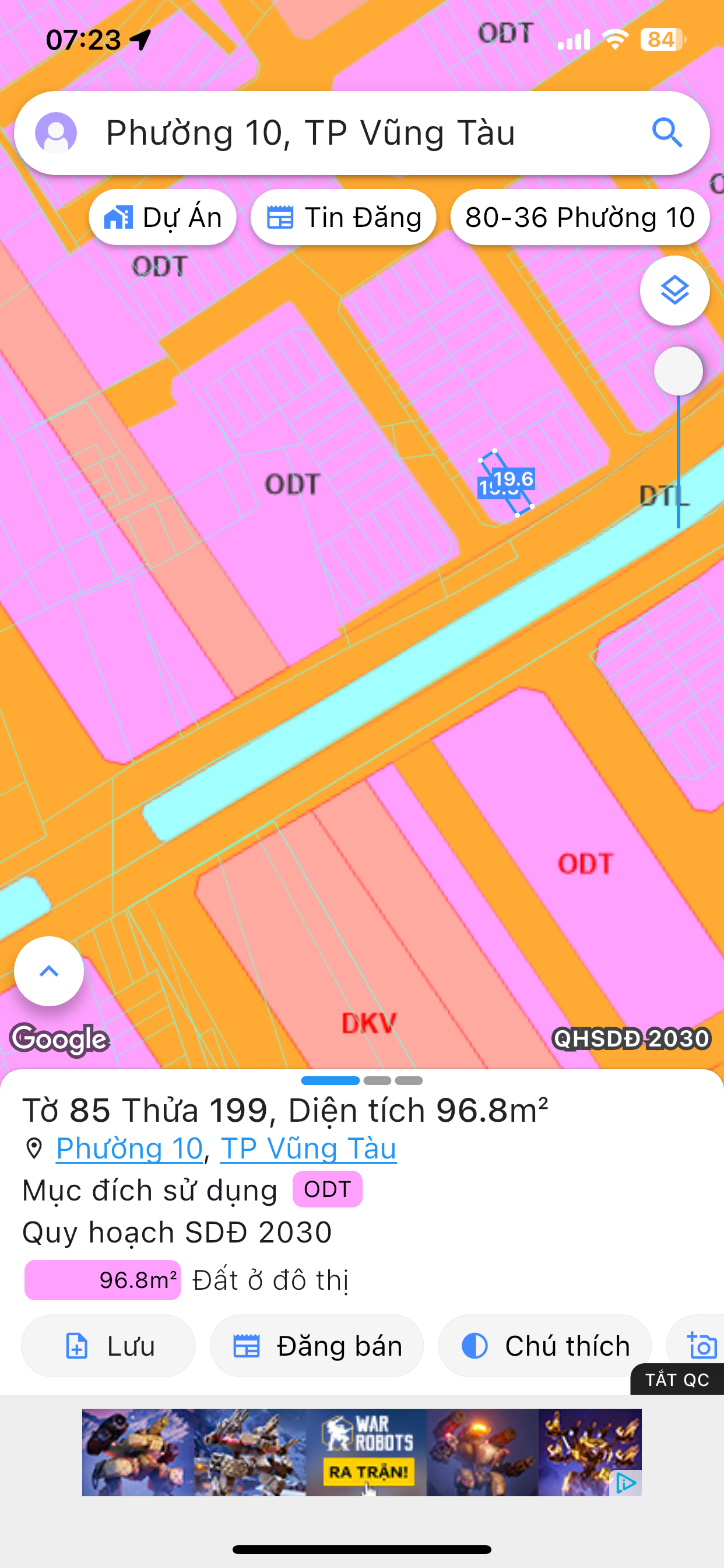Viewport: 724px width, 1568px height.
Task: Select the Tin Đăng chip
Action: pos(344,218)
